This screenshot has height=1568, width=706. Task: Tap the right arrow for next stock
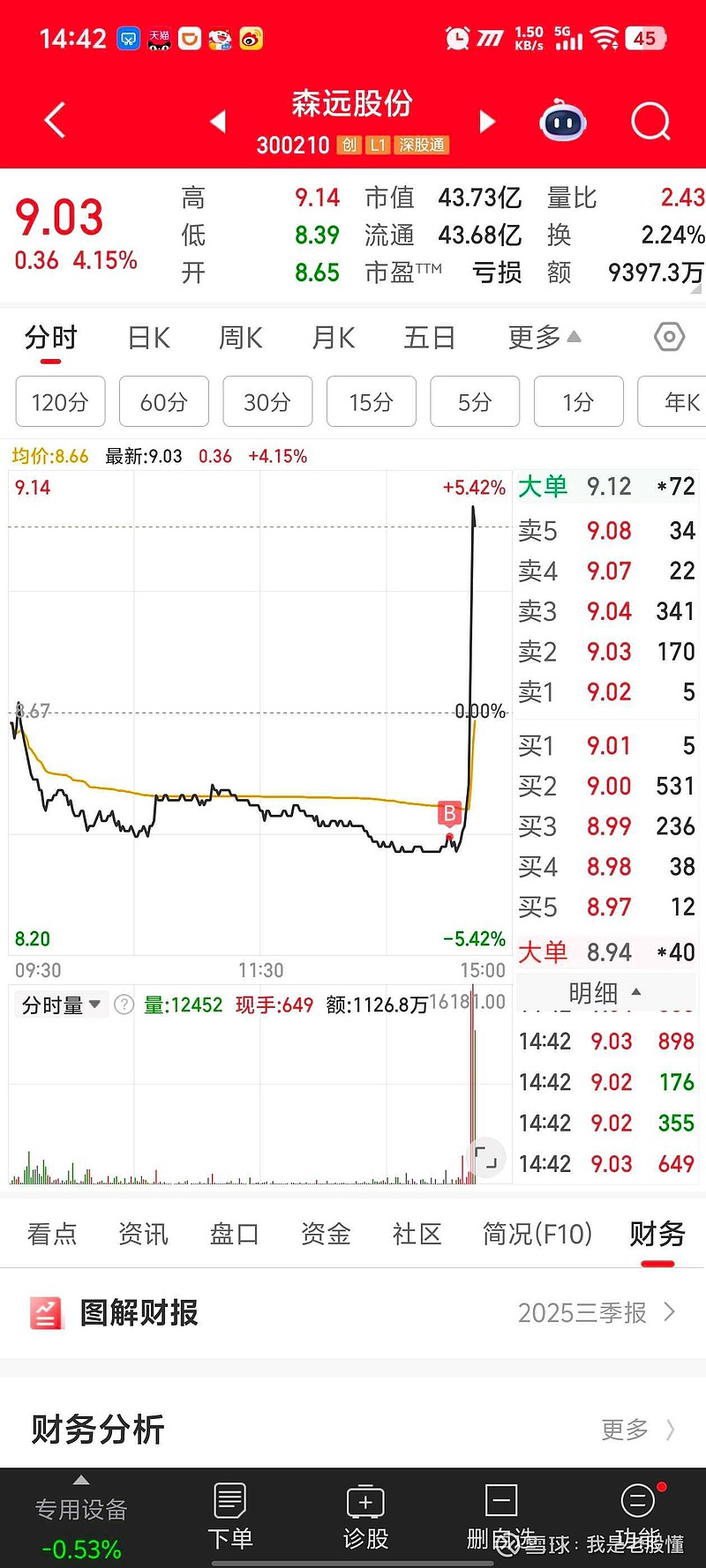(486, 121)
